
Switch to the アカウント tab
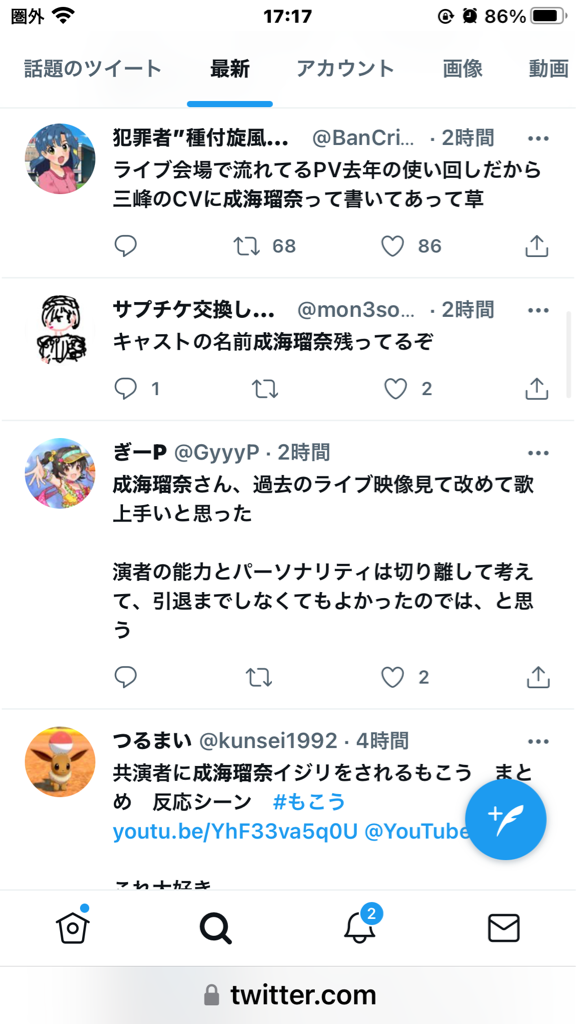coord(345,69)
